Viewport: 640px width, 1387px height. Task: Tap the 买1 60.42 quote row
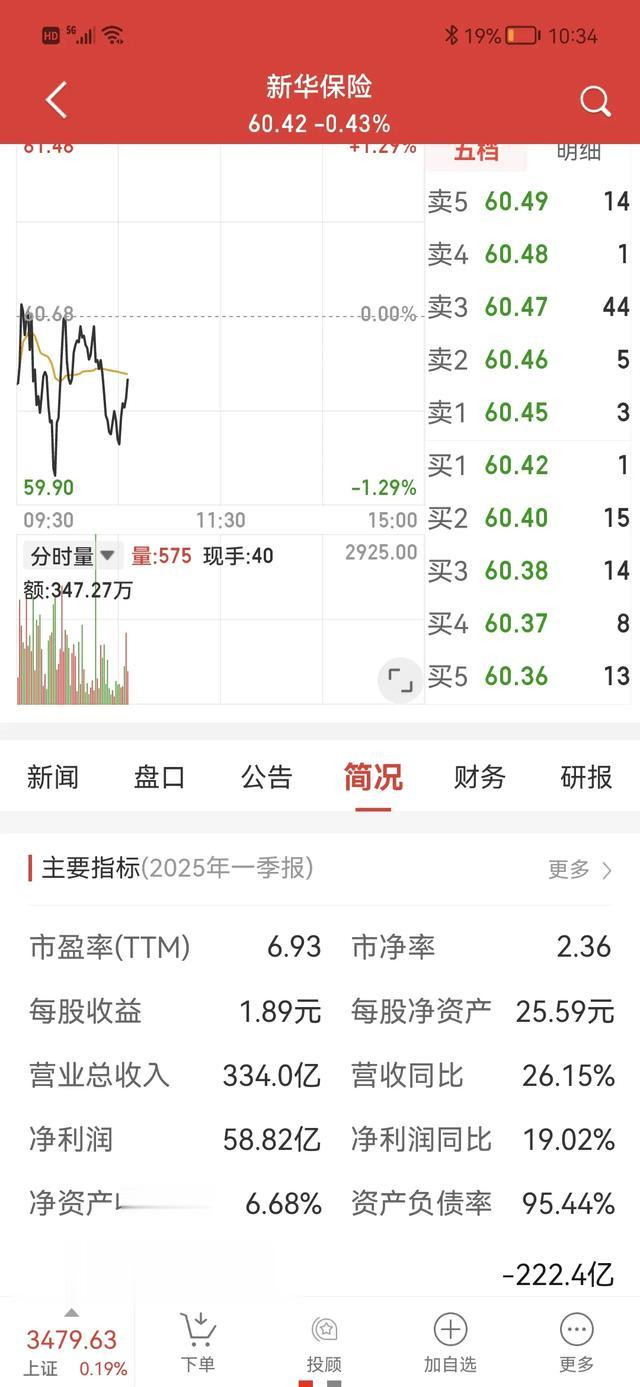coord(529,465)
